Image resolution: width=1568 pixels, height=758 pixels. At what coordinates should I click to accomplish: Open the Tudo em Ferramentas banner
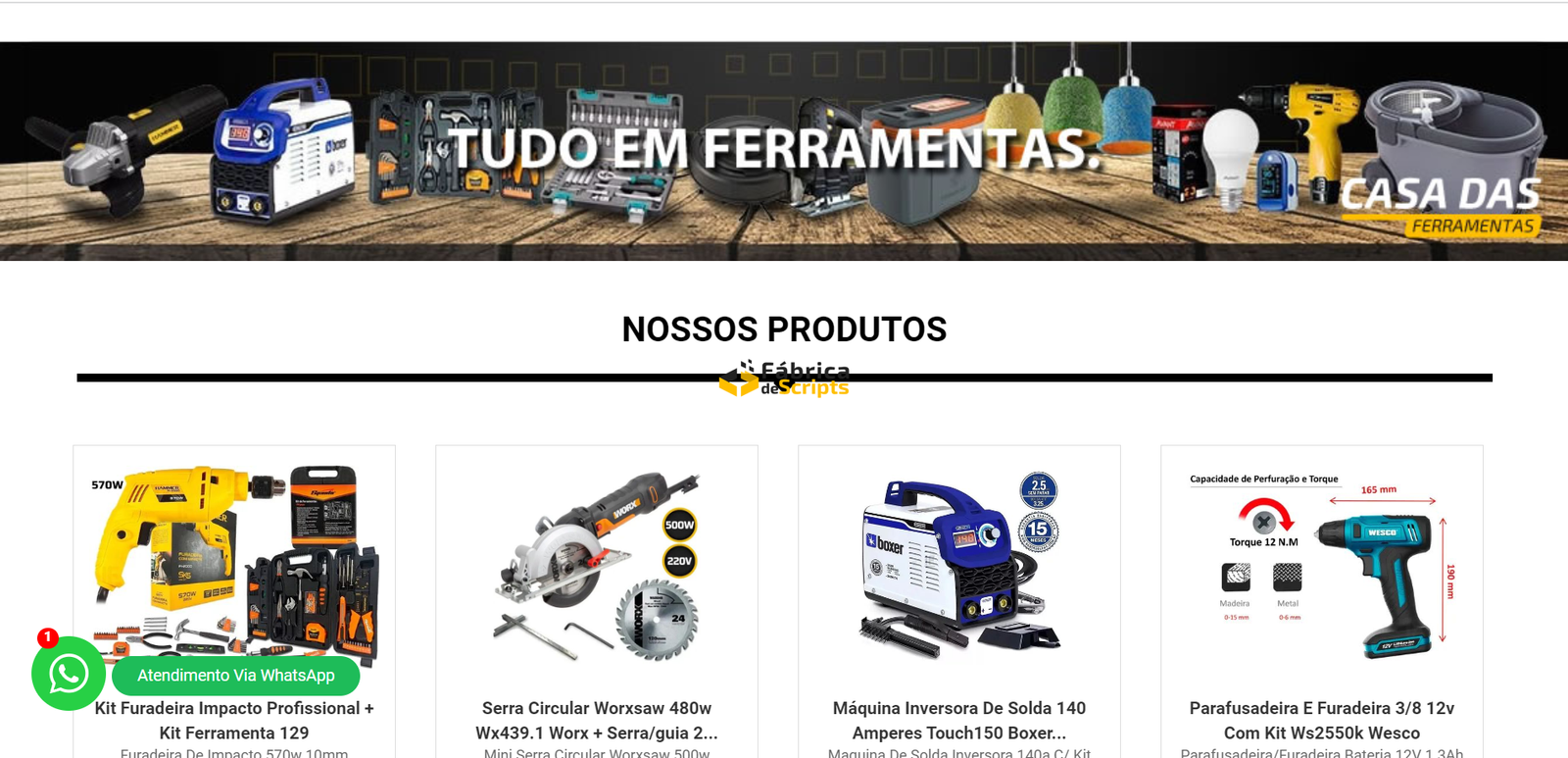click(784, 151)
